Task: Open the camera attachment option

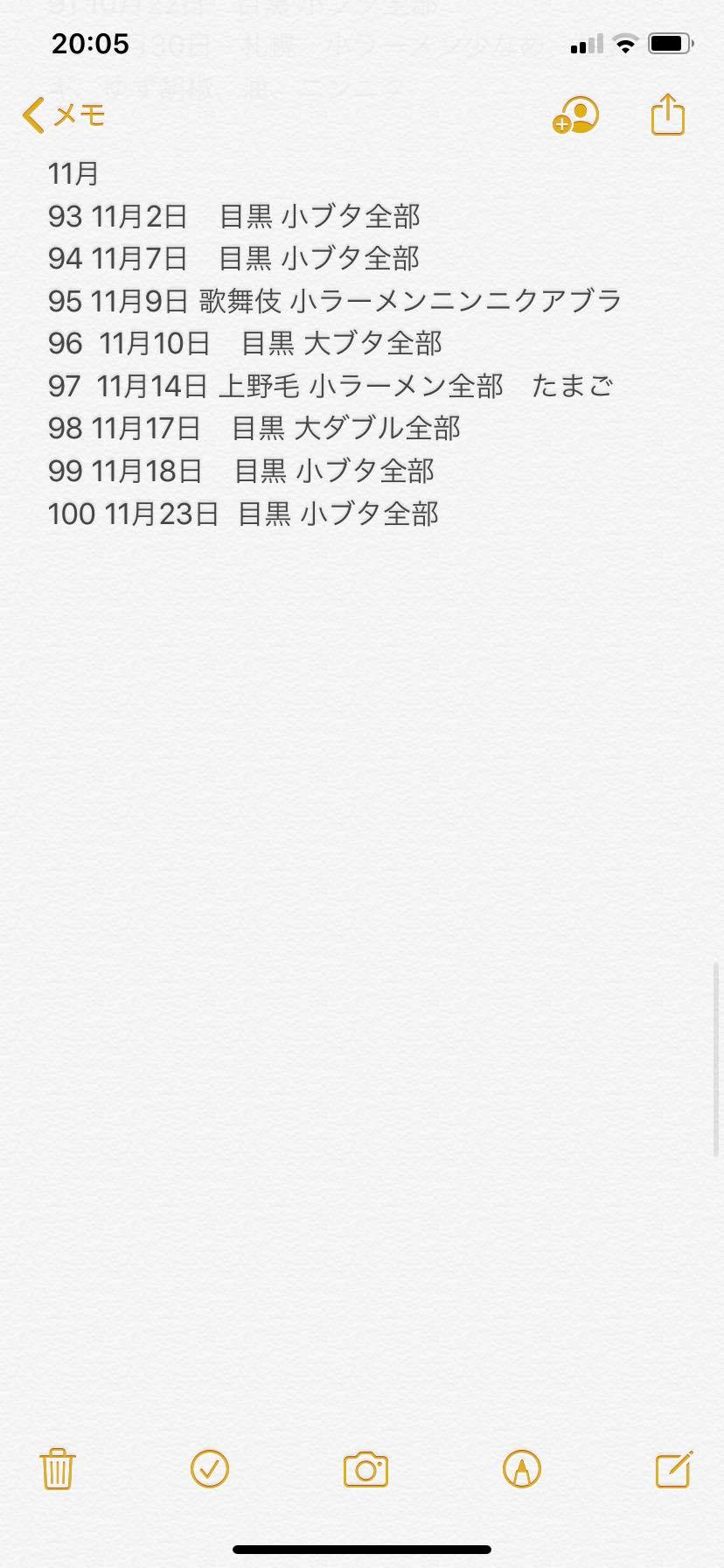Action: (x=365, y=1470)
